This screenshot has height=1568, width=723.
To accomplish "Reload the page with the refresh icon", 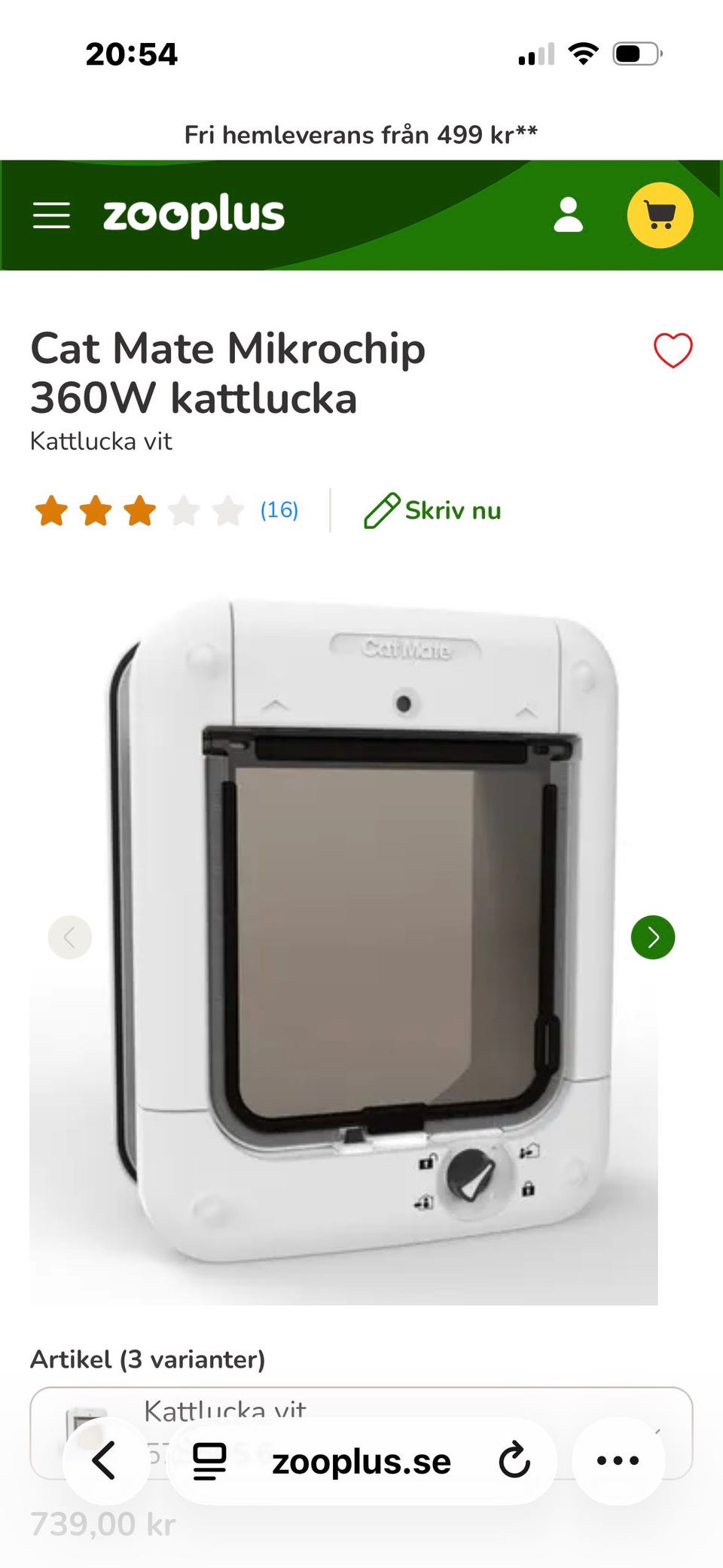I will 514,1459.
